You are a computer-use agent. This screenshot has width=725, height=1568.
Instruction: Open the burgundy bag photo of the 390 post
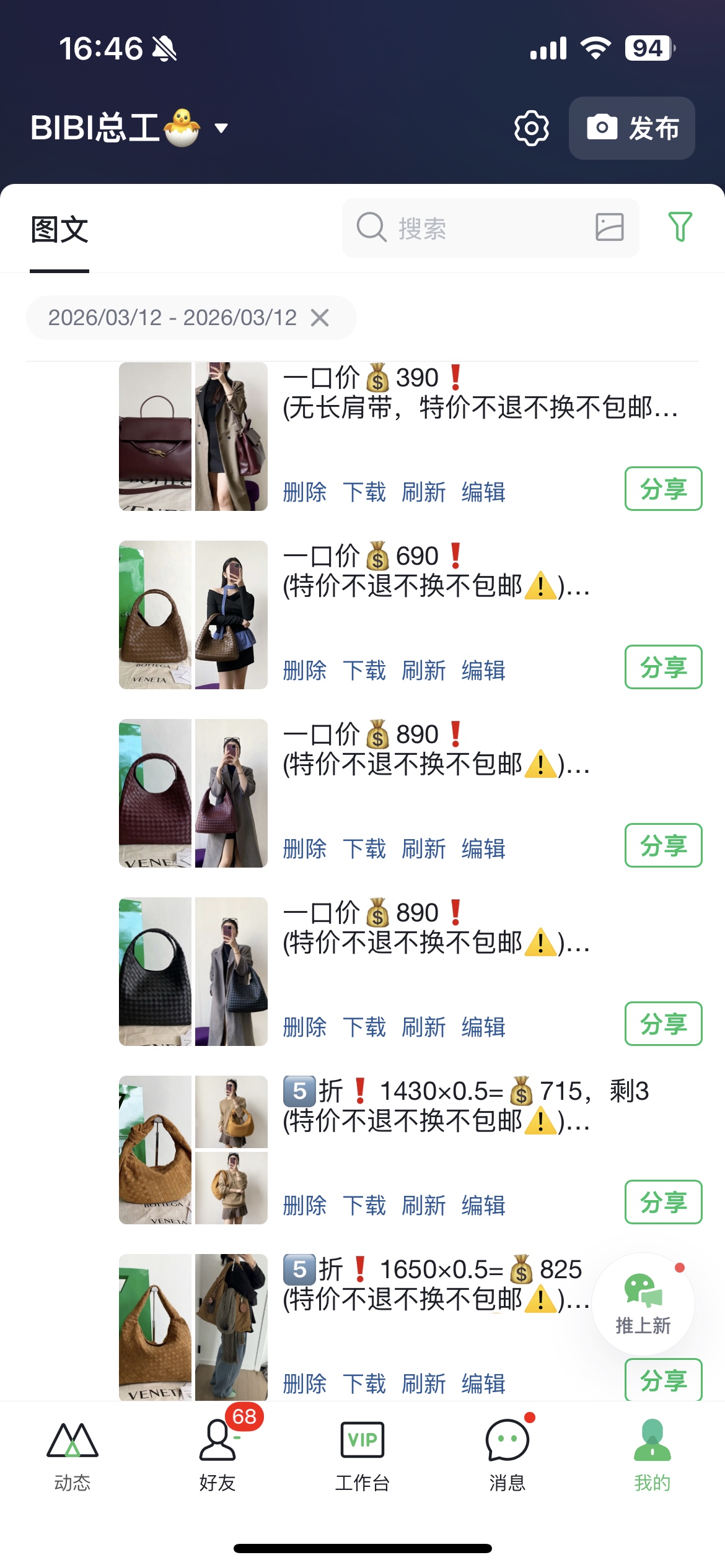coord(155,437)
